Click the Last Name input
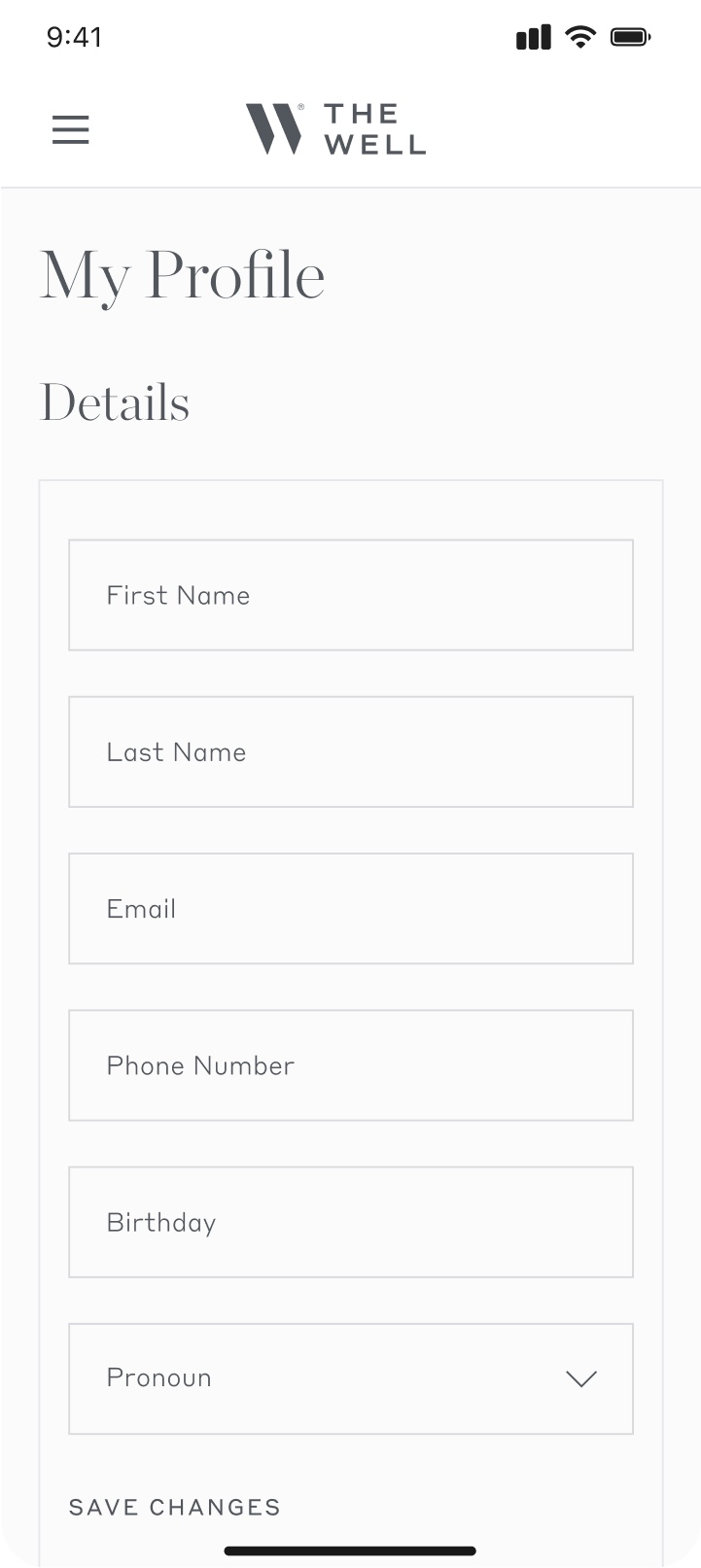The height and width of the screenshot is (1568, 701). [350, 751]
